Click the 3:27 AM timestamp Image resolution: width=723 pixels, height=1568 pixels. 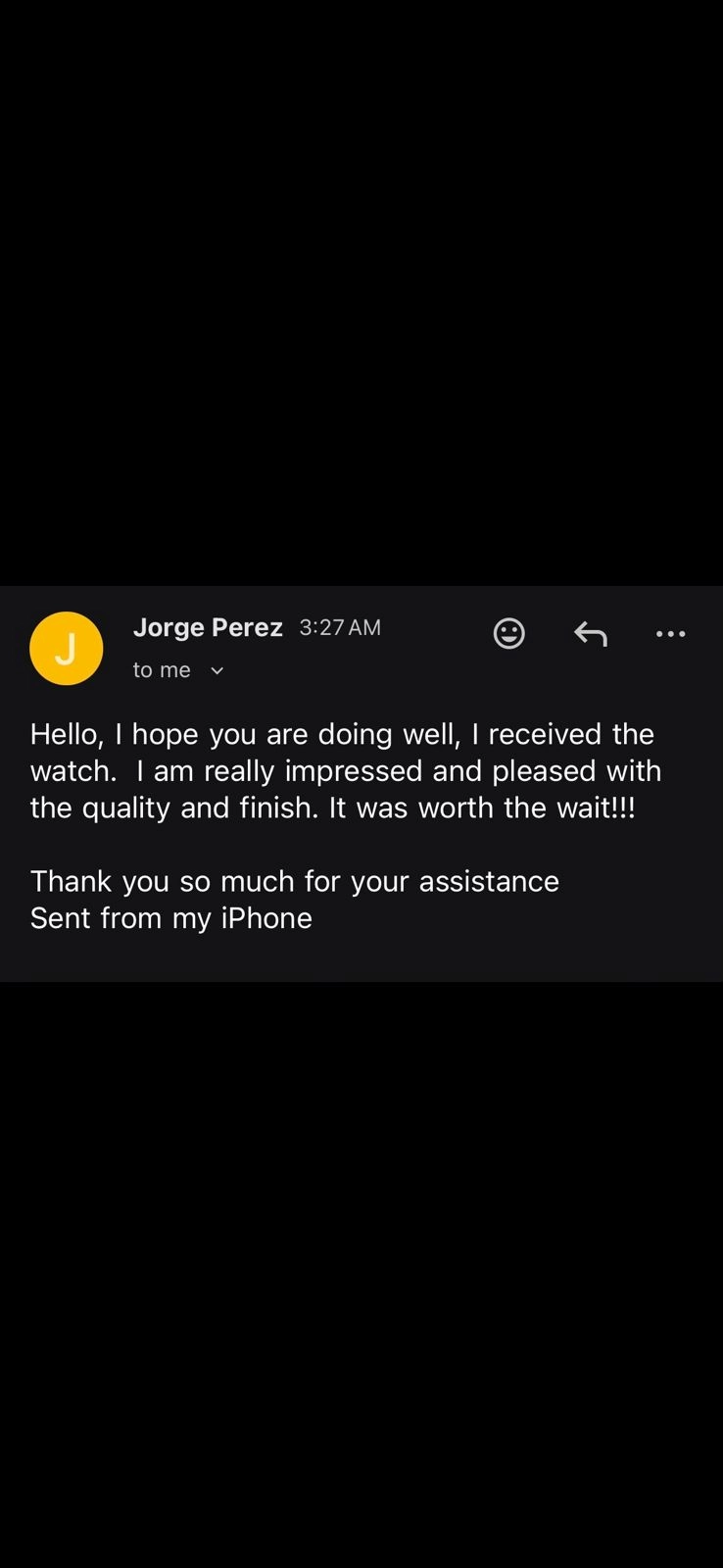(339, 627)
